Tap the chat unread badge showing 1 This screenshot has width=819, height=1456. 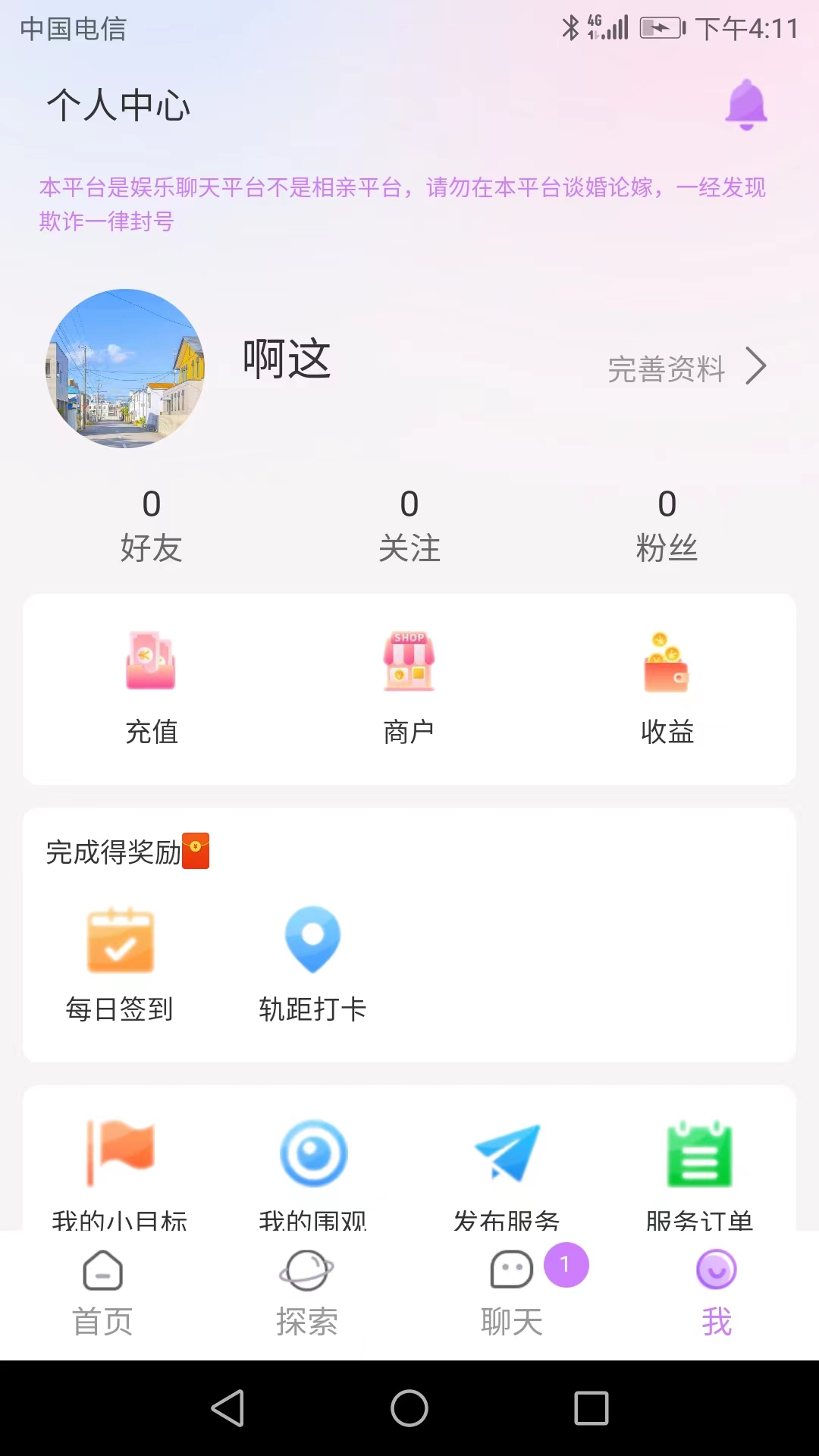point(566,1265)
